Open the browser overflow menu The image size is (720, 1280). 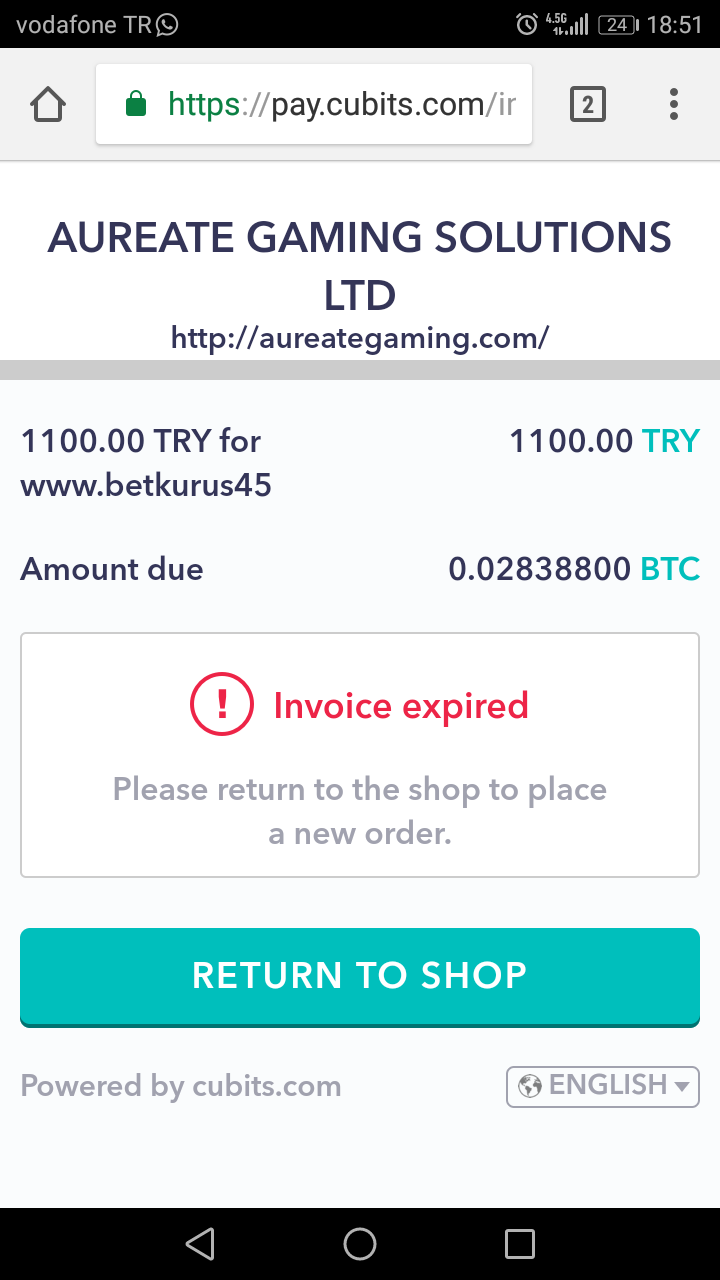click(674, 104)
